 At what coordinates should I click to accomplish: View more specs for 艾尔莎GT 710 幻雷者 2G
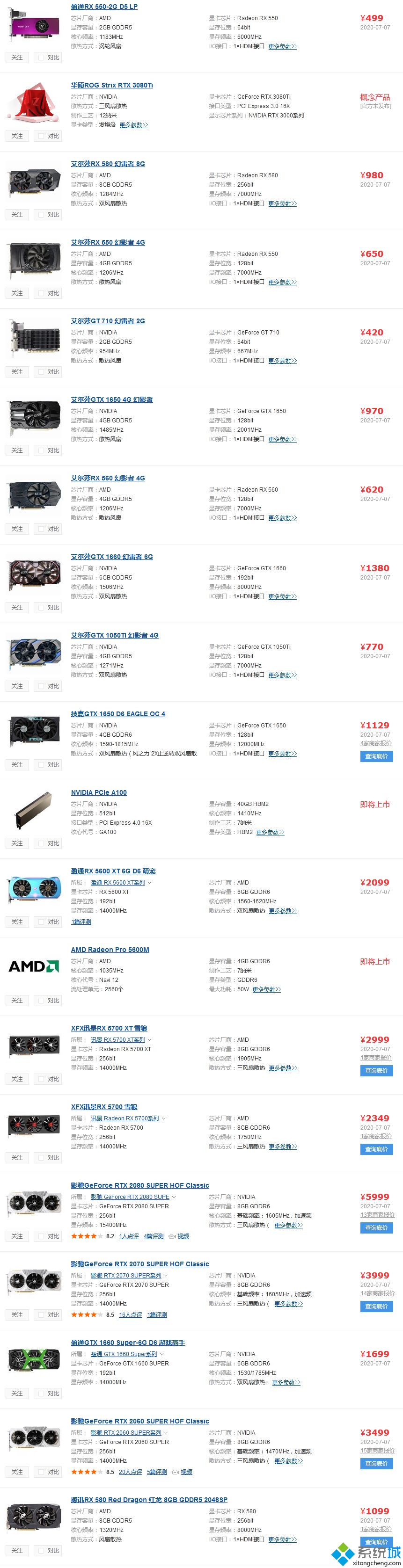tap(282, 361)
